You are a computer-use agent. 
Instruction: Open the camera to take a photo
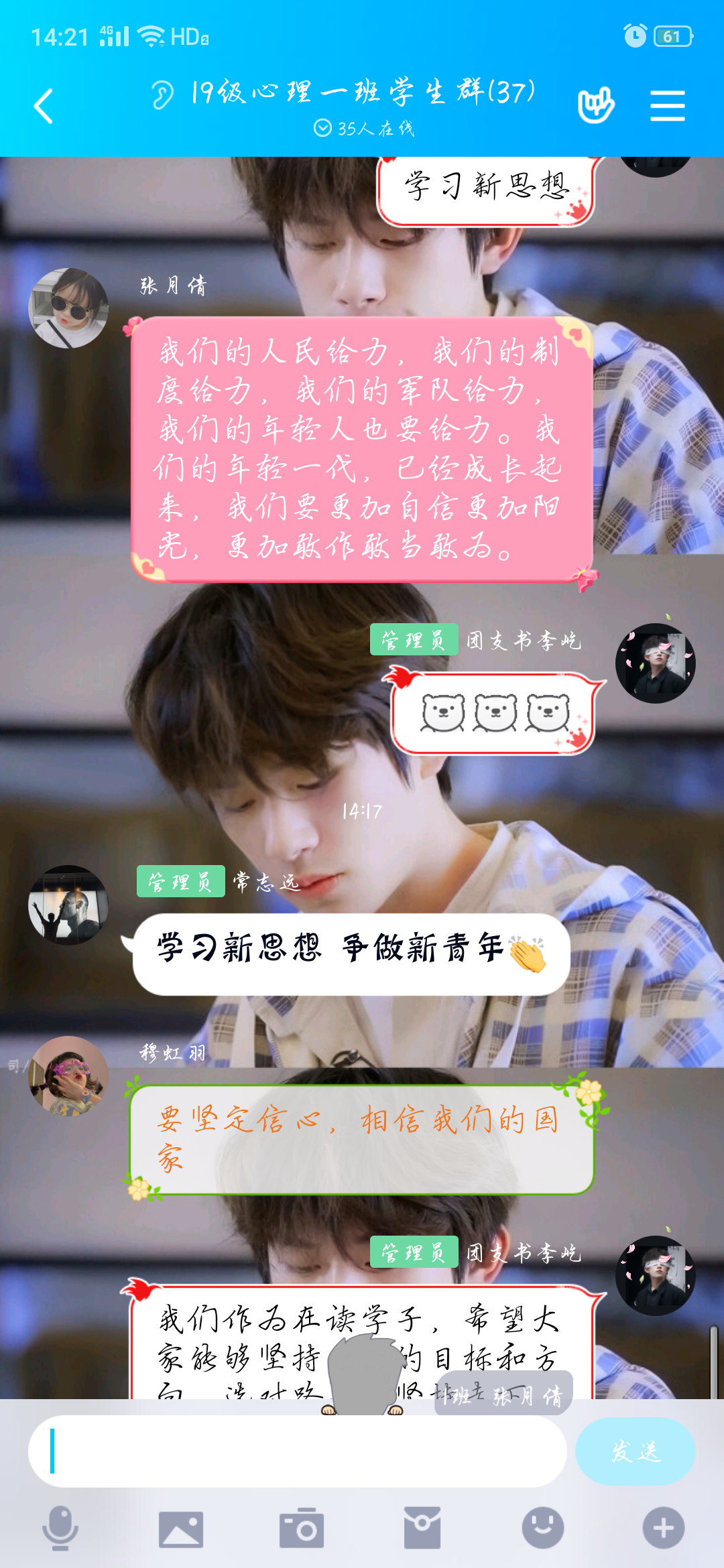click(302, 1528)
